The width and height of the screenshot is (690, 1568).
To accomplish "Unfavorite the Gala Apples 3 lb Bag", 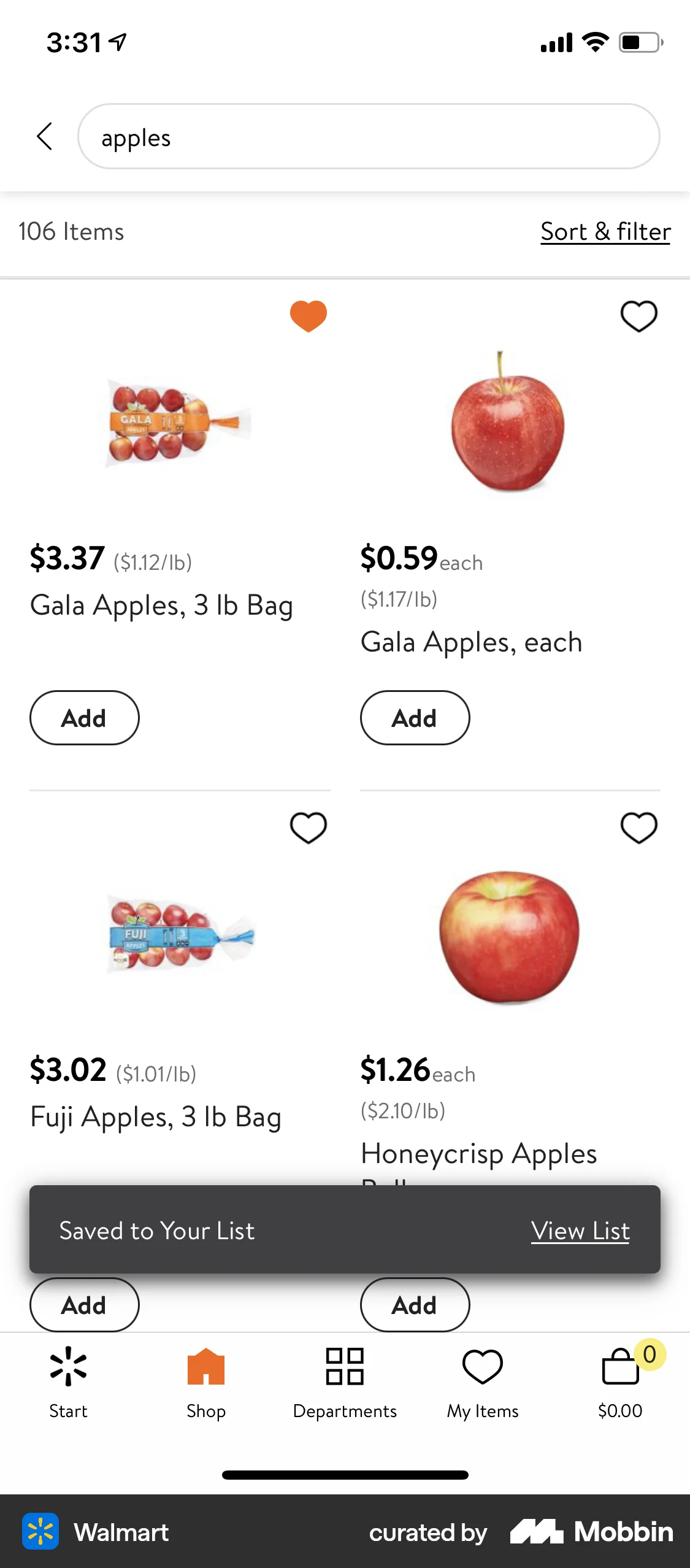I will (x=309, y=315).
